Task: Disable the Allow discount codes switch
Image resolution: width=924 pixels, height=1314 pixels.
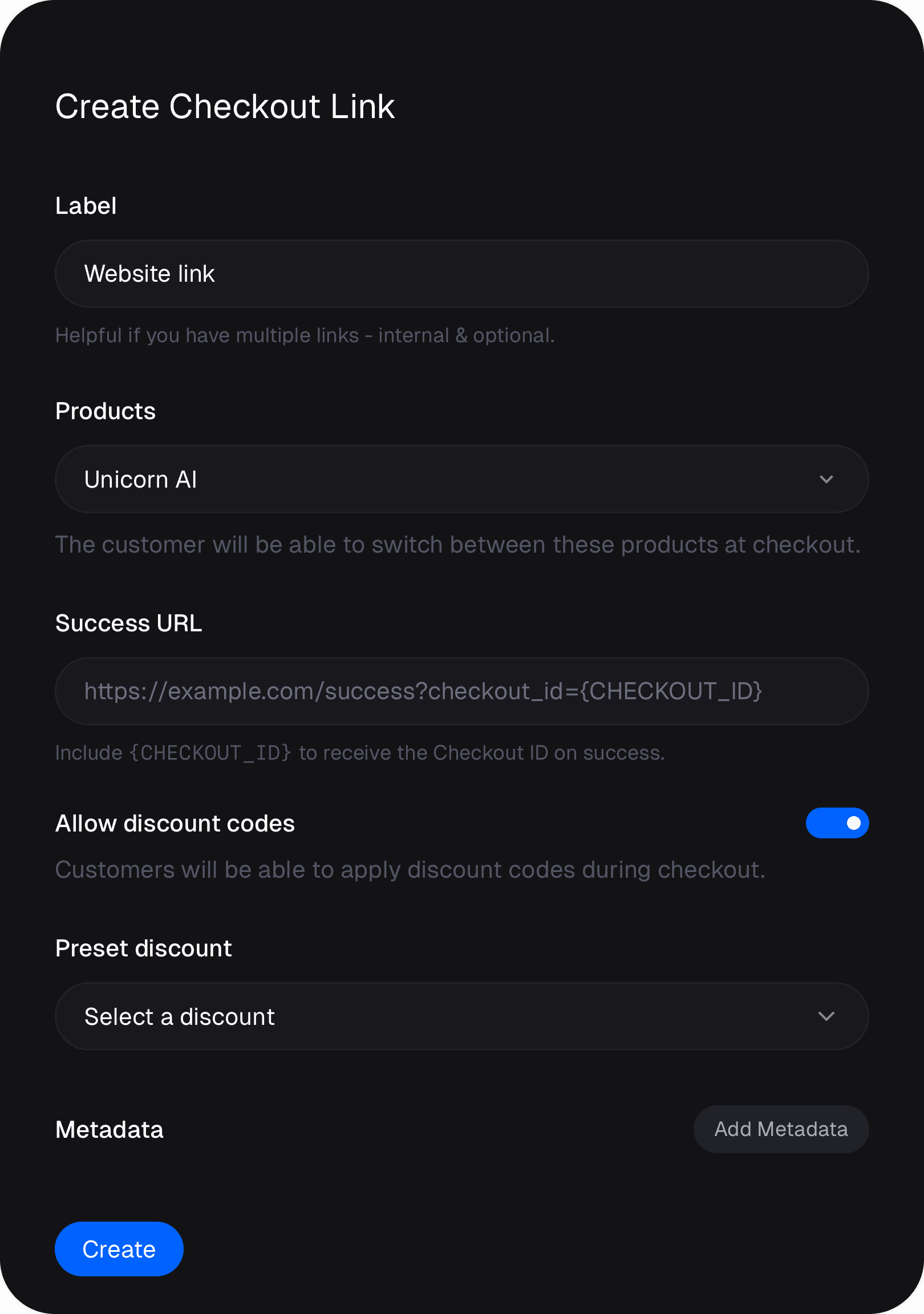Action: (836, 823)
